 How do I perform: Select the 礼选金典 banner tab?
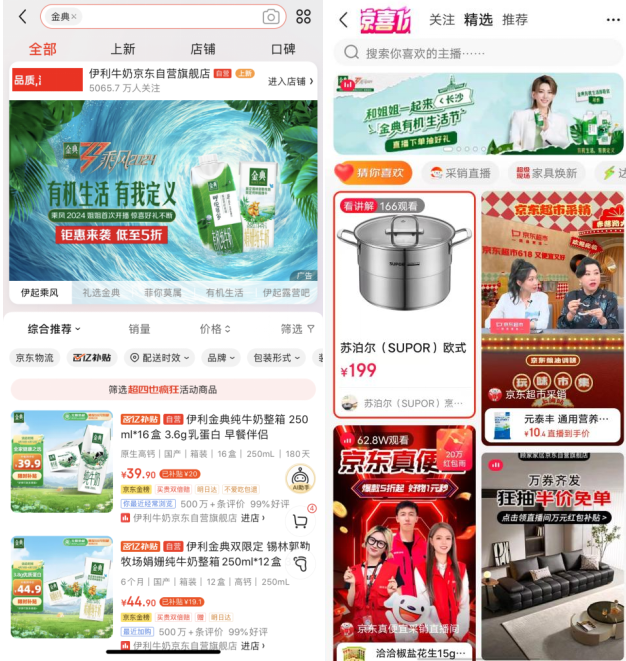101,293
